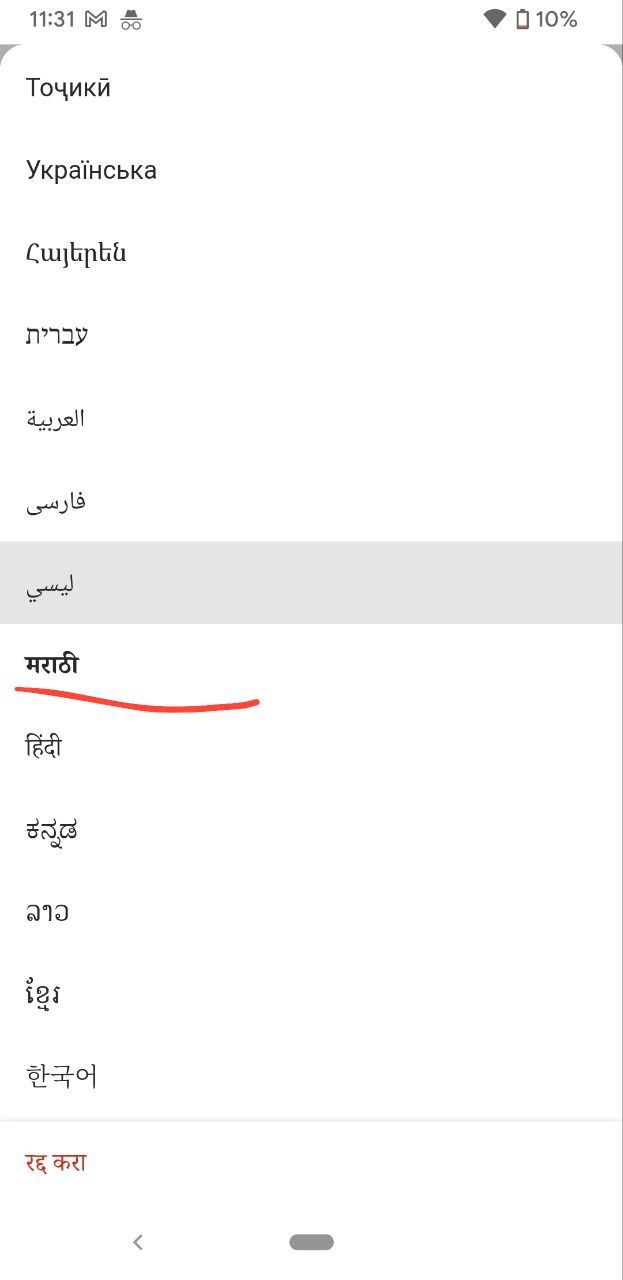Switch language to हिंदी
The image size is (623, 1280).
tap(311, 747)
